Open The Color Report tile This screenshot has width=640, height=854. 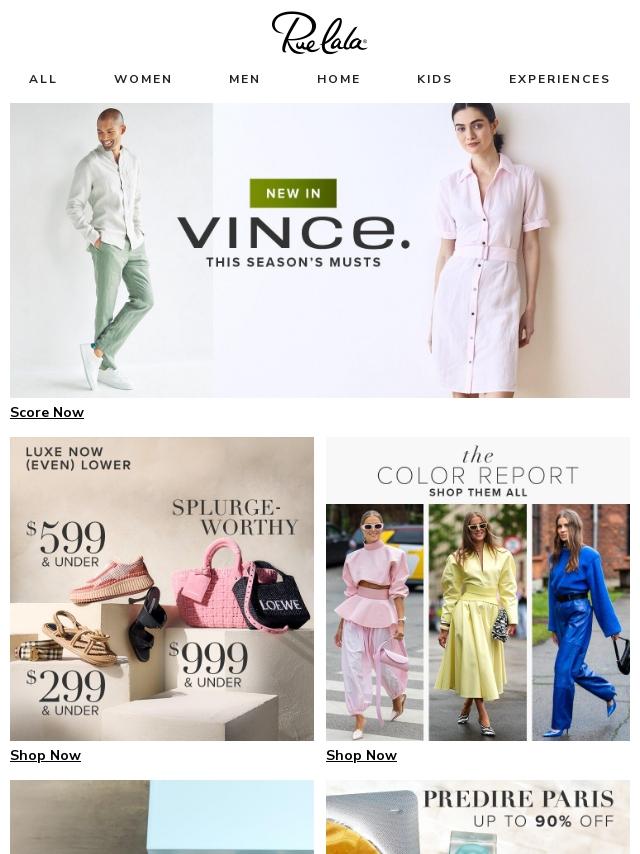tap(478, 588)
